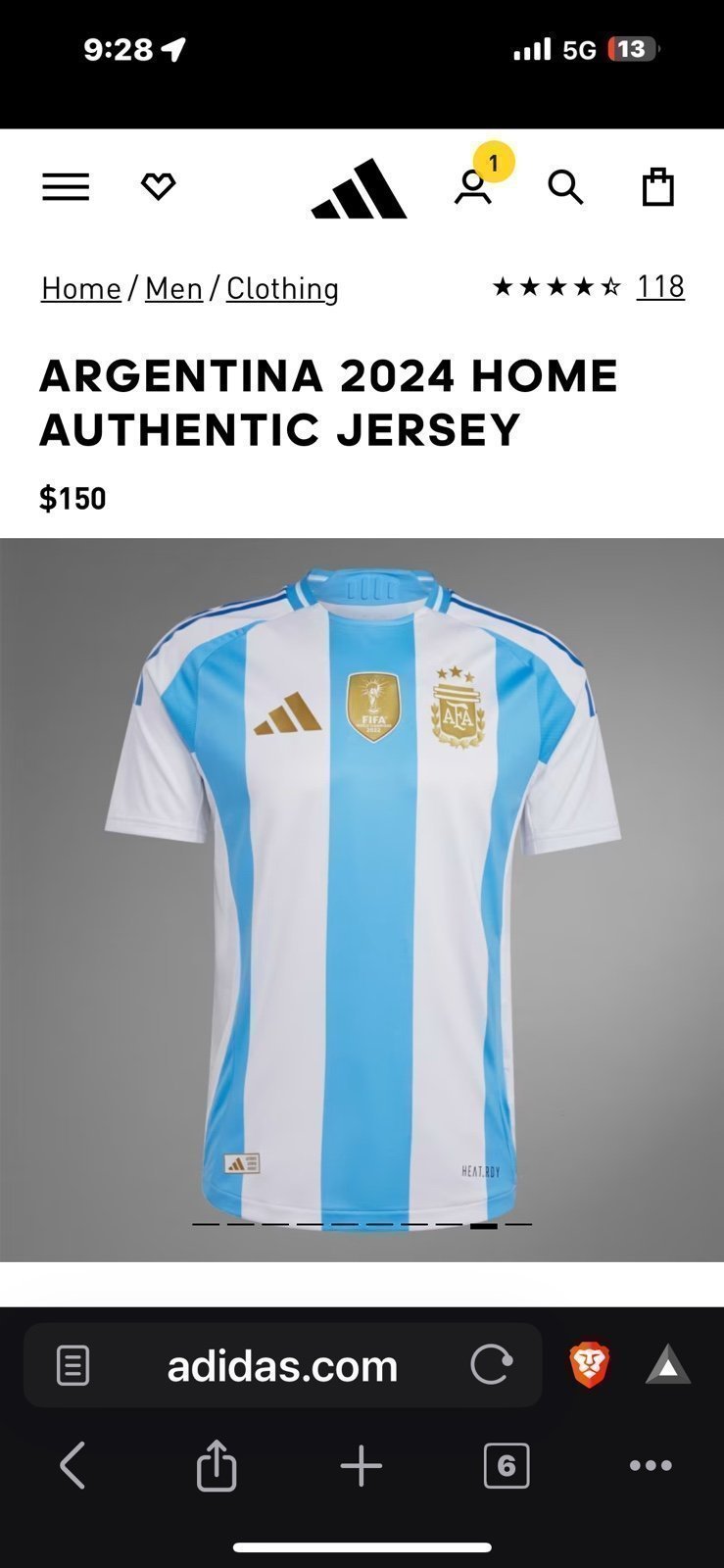Open site search
The image size is (724, 1568).
coord(565,186)
